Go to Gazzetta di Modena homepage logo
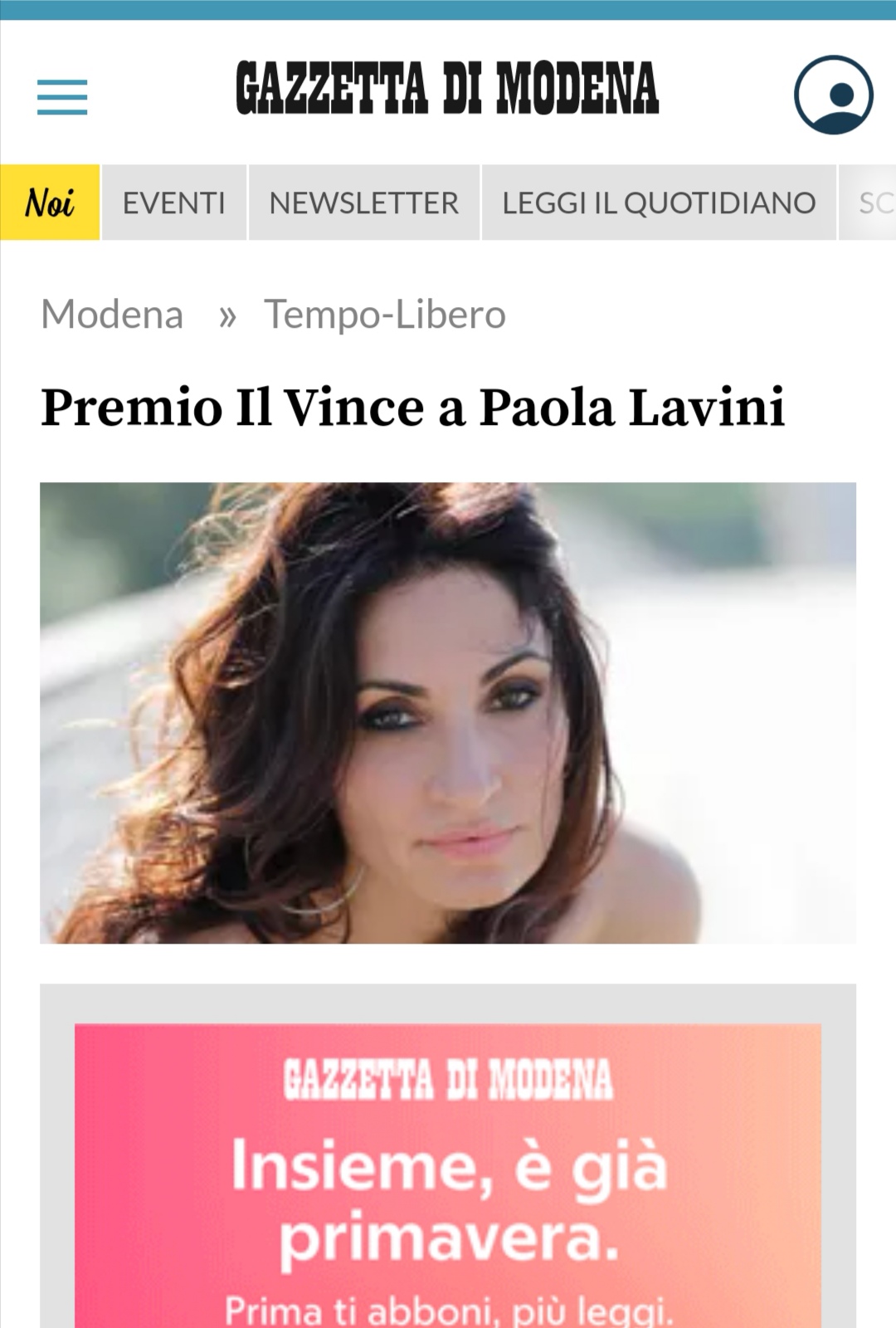Viewport: 896px width, 1328px height. (x=447, y=88)
